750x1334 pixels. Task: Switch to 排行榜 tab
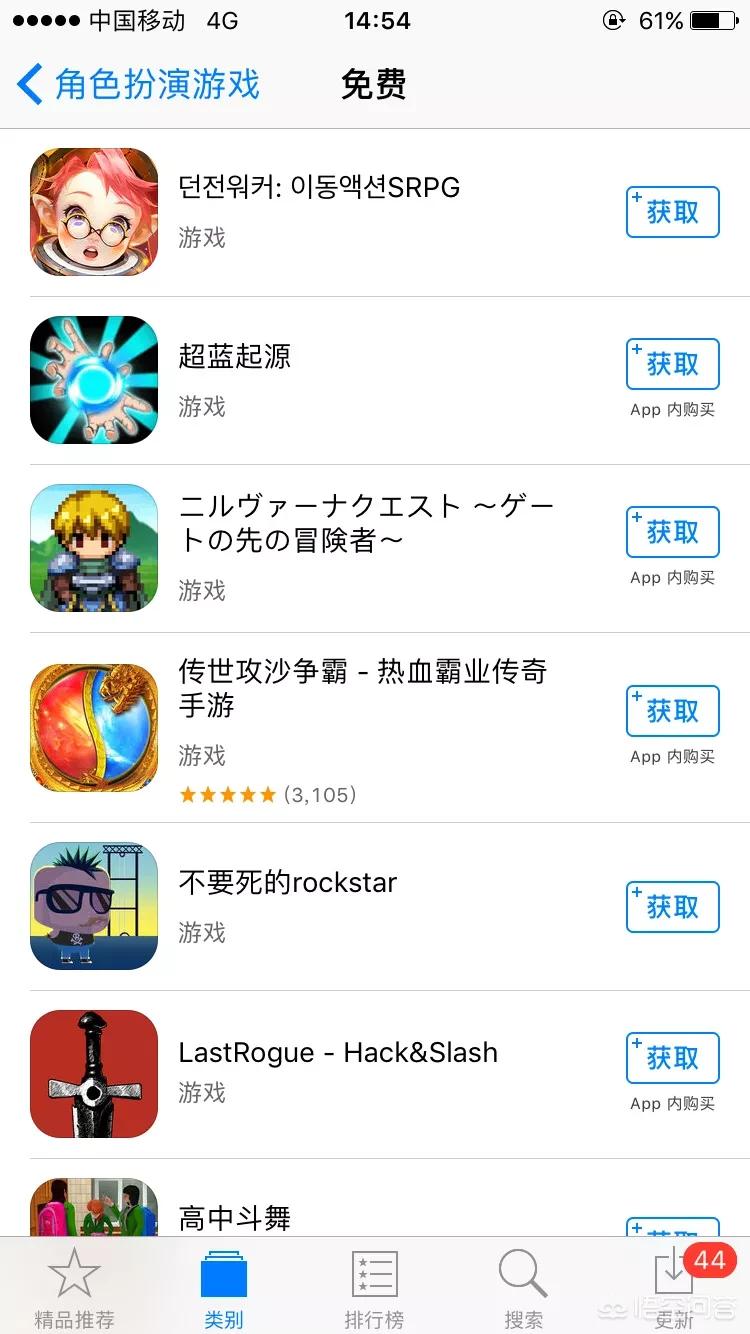coord(374,1290)
